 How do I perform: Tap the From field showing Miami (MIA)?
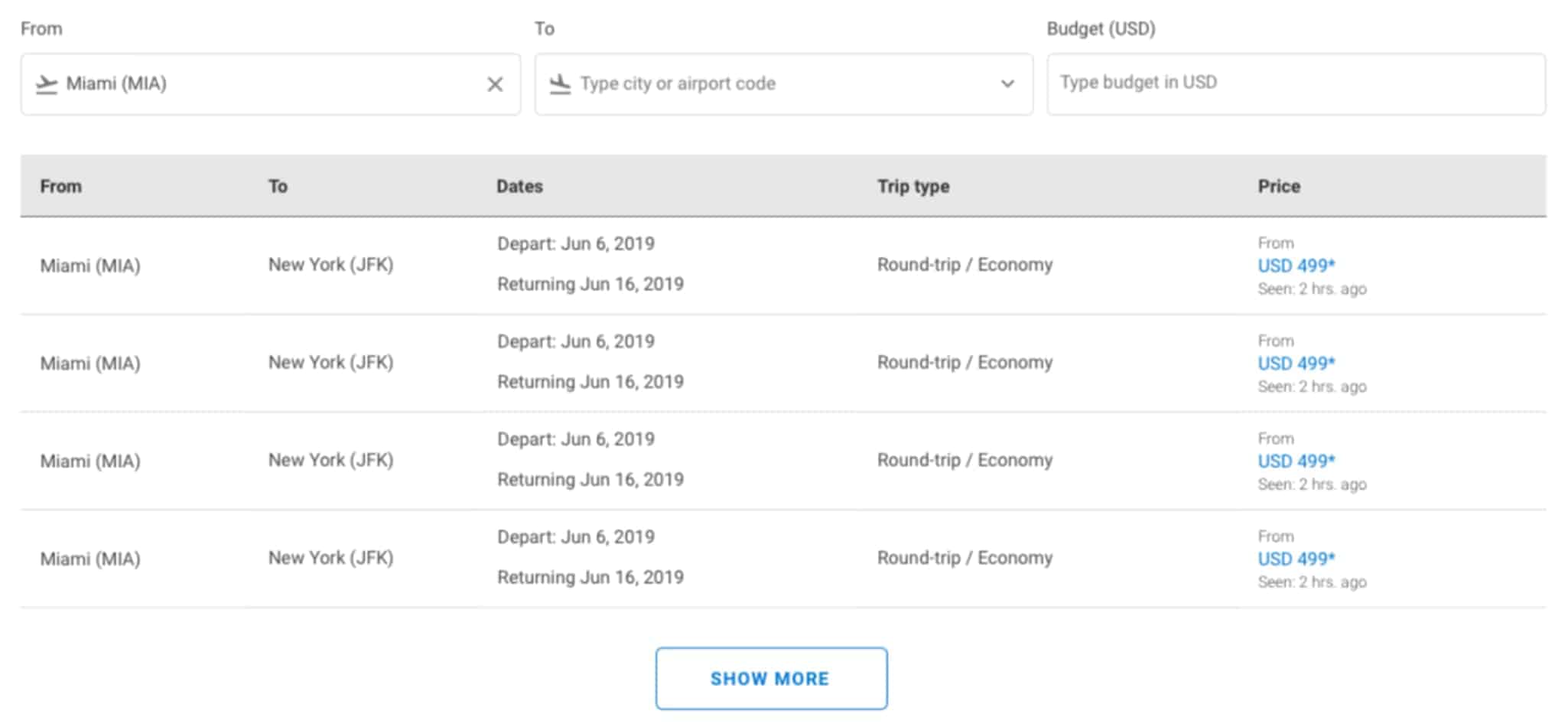(252, 84)
